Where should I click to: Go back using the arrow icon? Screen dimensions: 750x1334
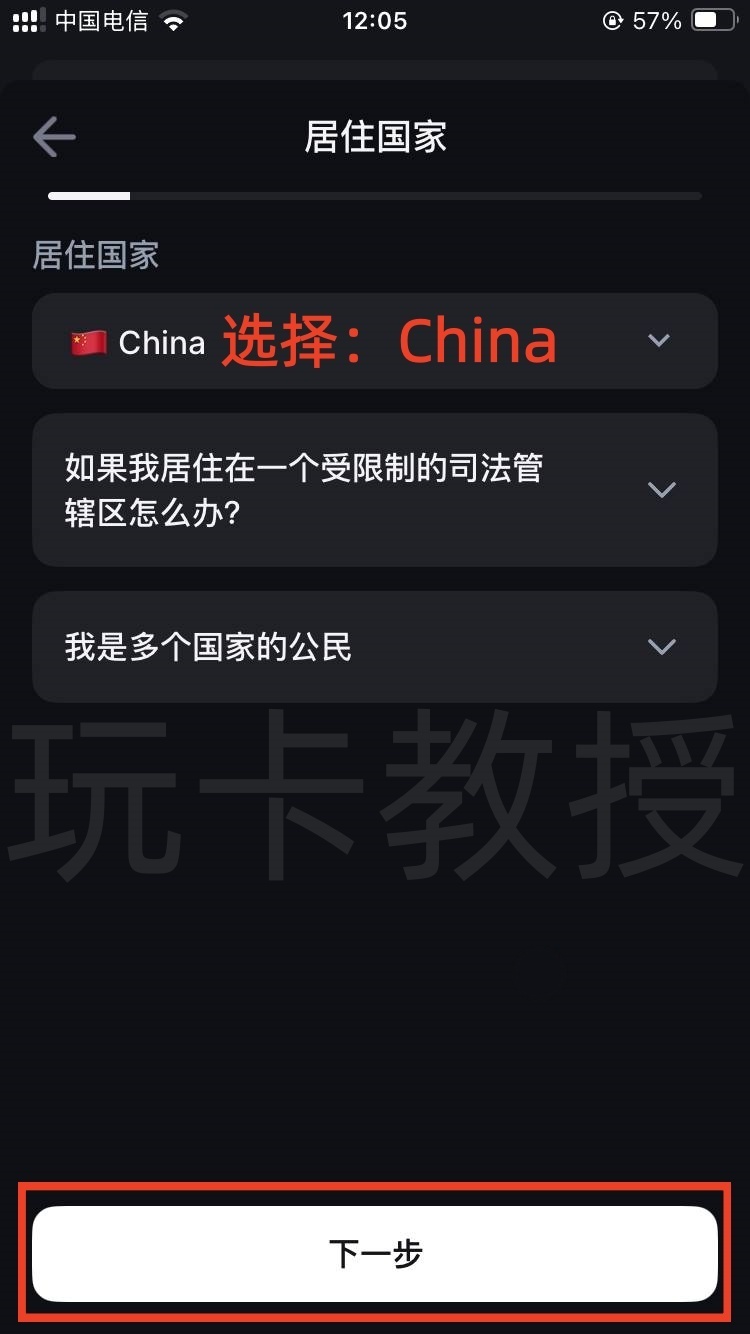pyautogui.click(x=54, y=137)
